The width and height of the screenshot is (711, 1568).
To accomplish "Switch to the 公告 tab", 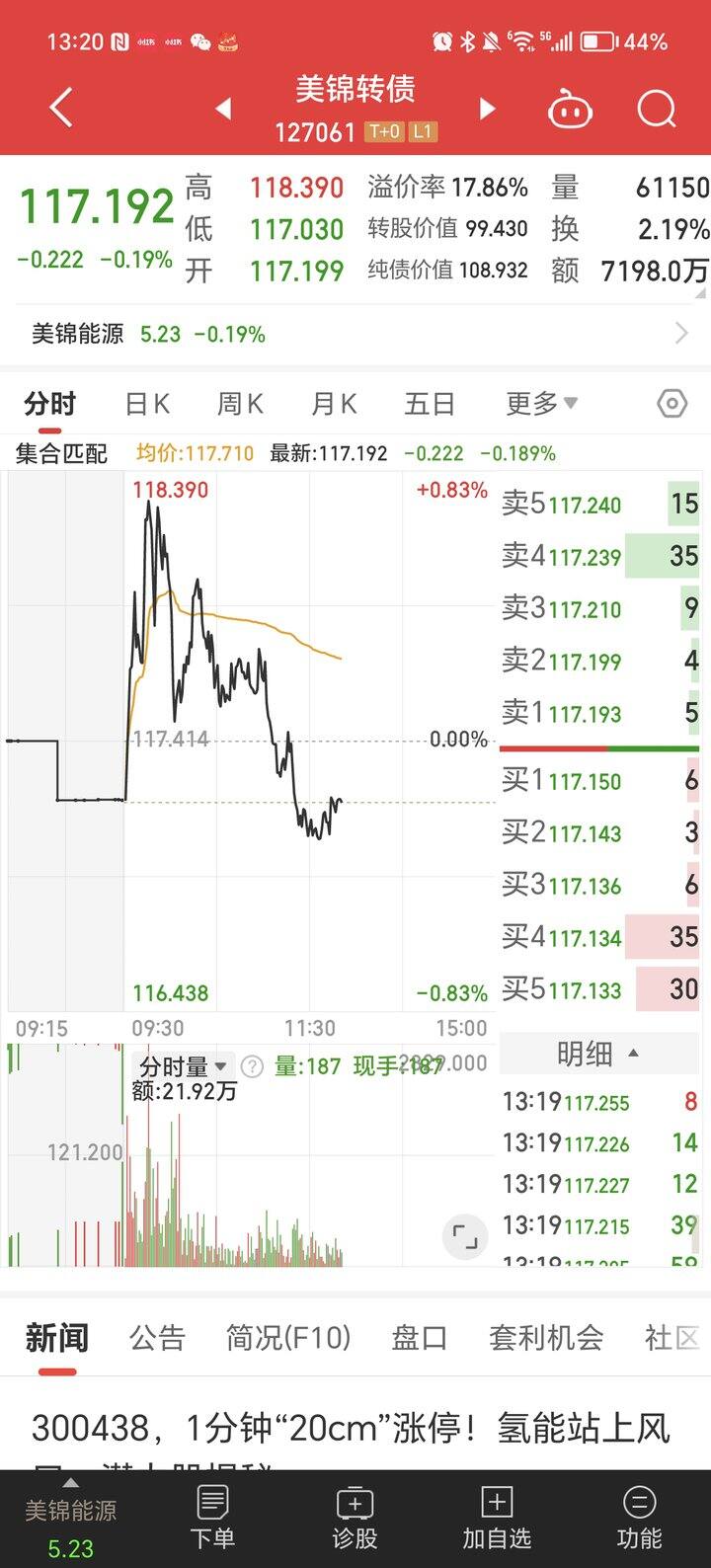I will (157, 1338).
